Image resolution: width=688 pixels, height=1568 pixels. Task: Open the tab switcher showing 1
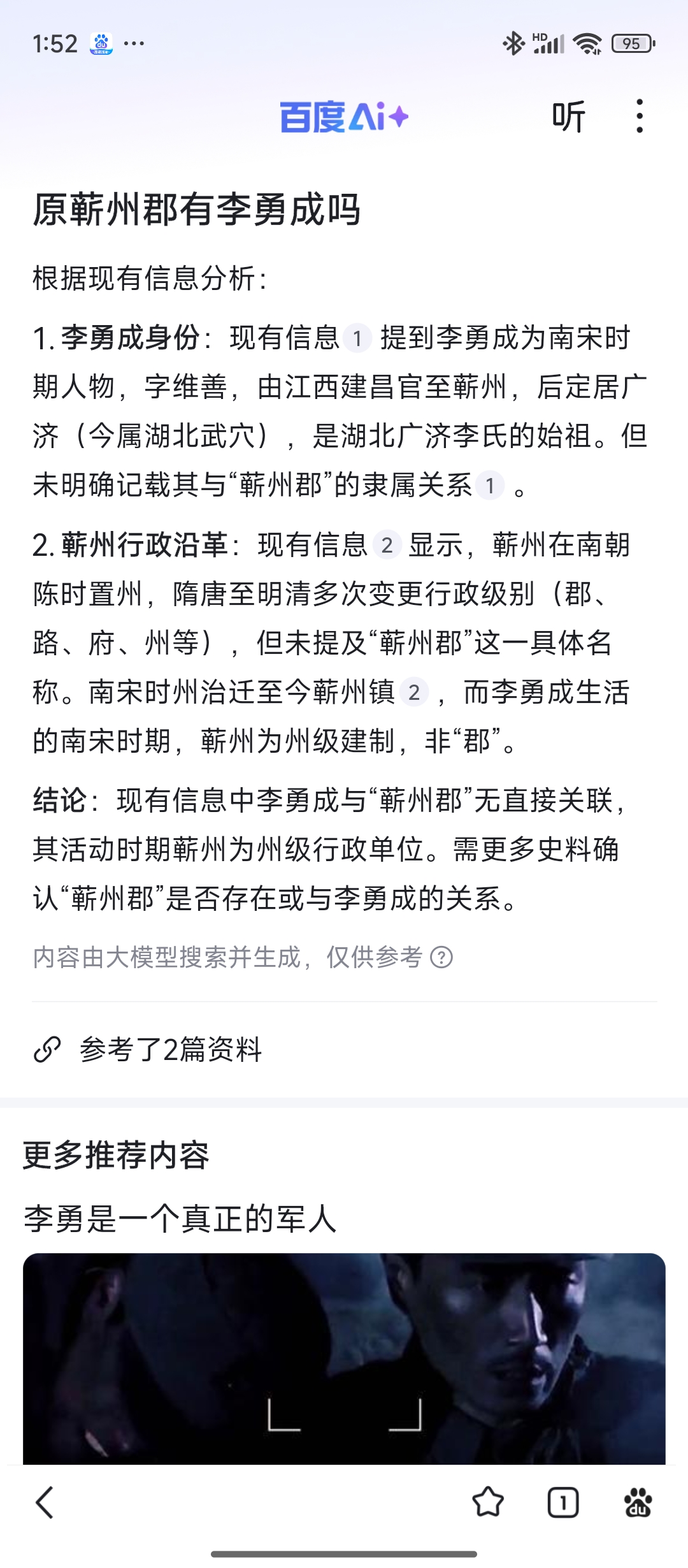[563, 1503]
